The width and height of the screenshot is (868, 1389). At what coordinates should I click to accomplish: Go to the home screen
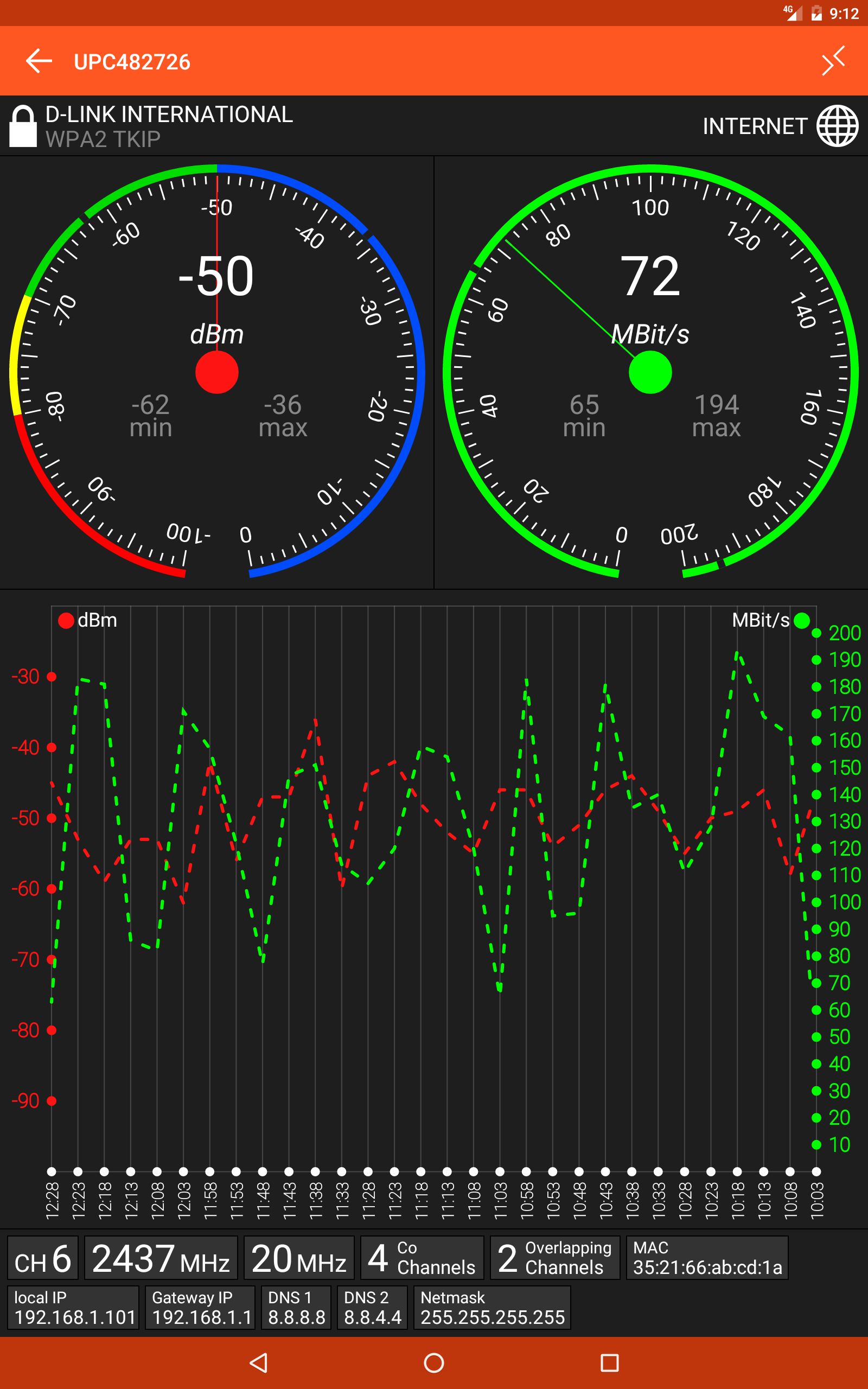coord(434,1362)
